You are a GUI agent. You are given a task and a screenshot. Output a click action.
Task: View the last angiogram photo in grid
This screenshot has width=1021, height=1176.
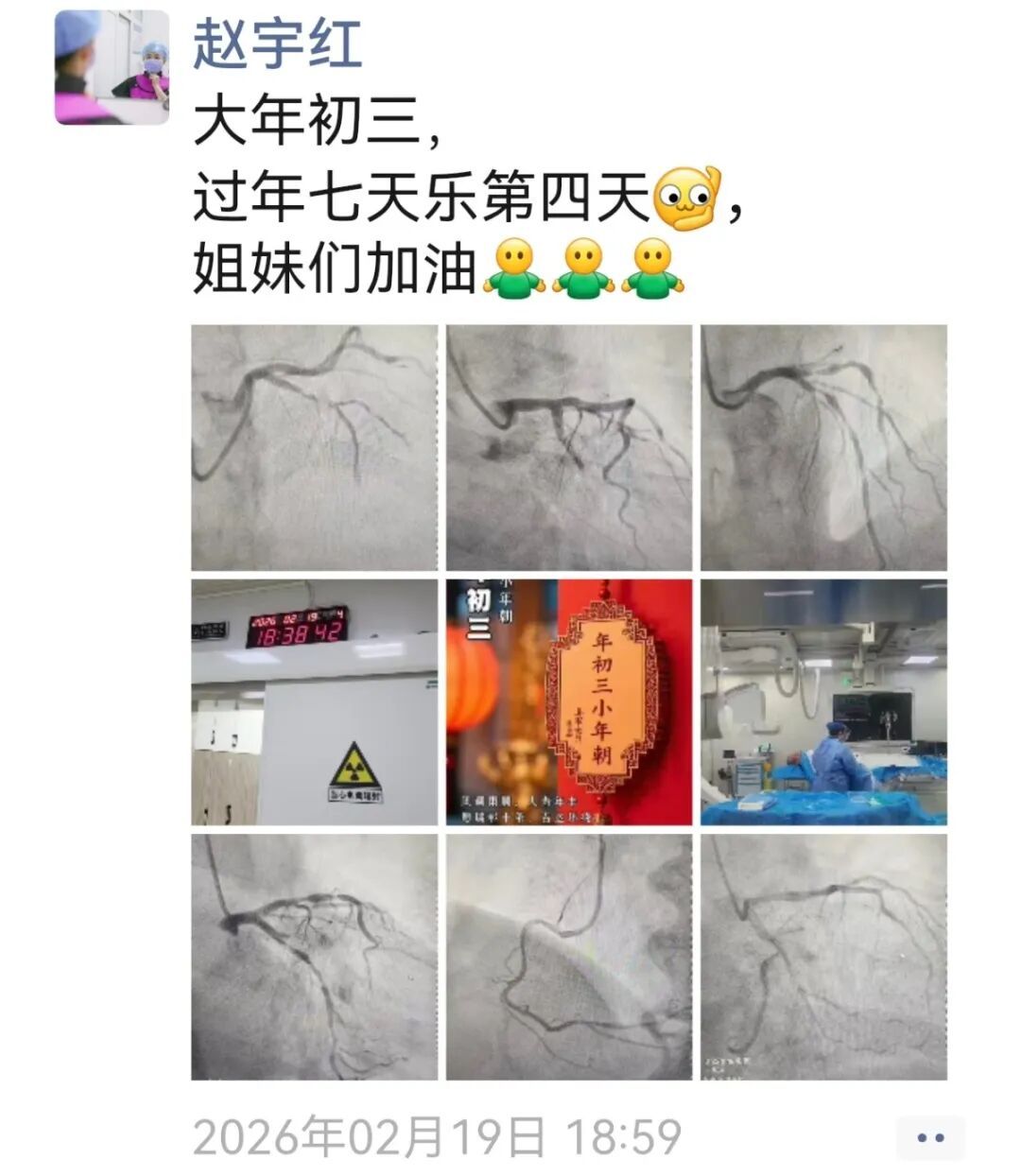[x=823, y=957]
